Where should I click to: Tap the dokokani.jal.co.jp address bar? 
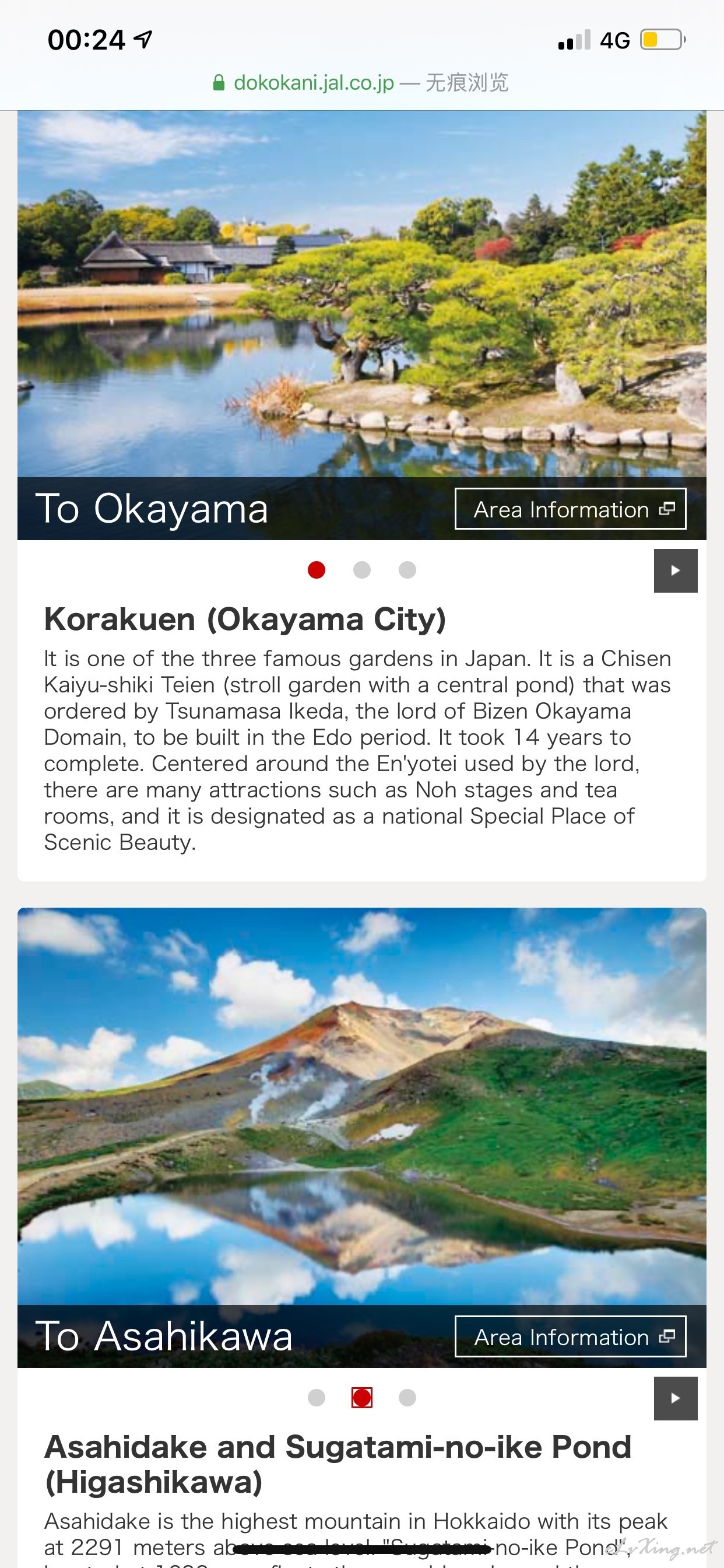tap(361, 82)
